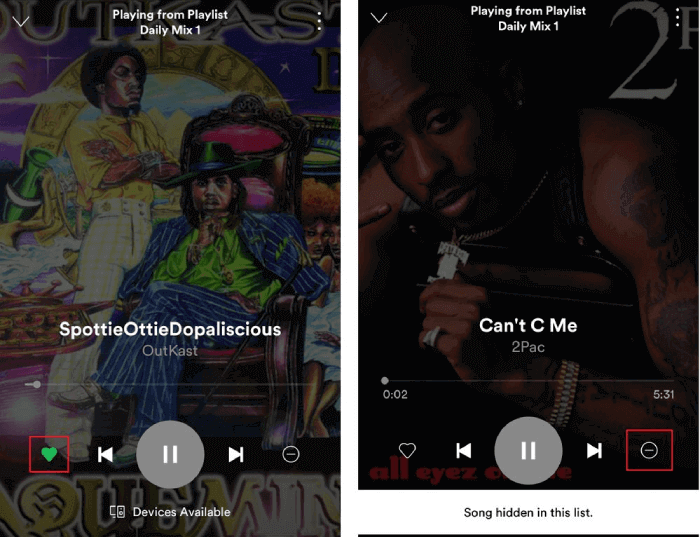Collapse the OutKast now playing view
This screenshot has width=700, height=537.
click(x=20, y=19)
